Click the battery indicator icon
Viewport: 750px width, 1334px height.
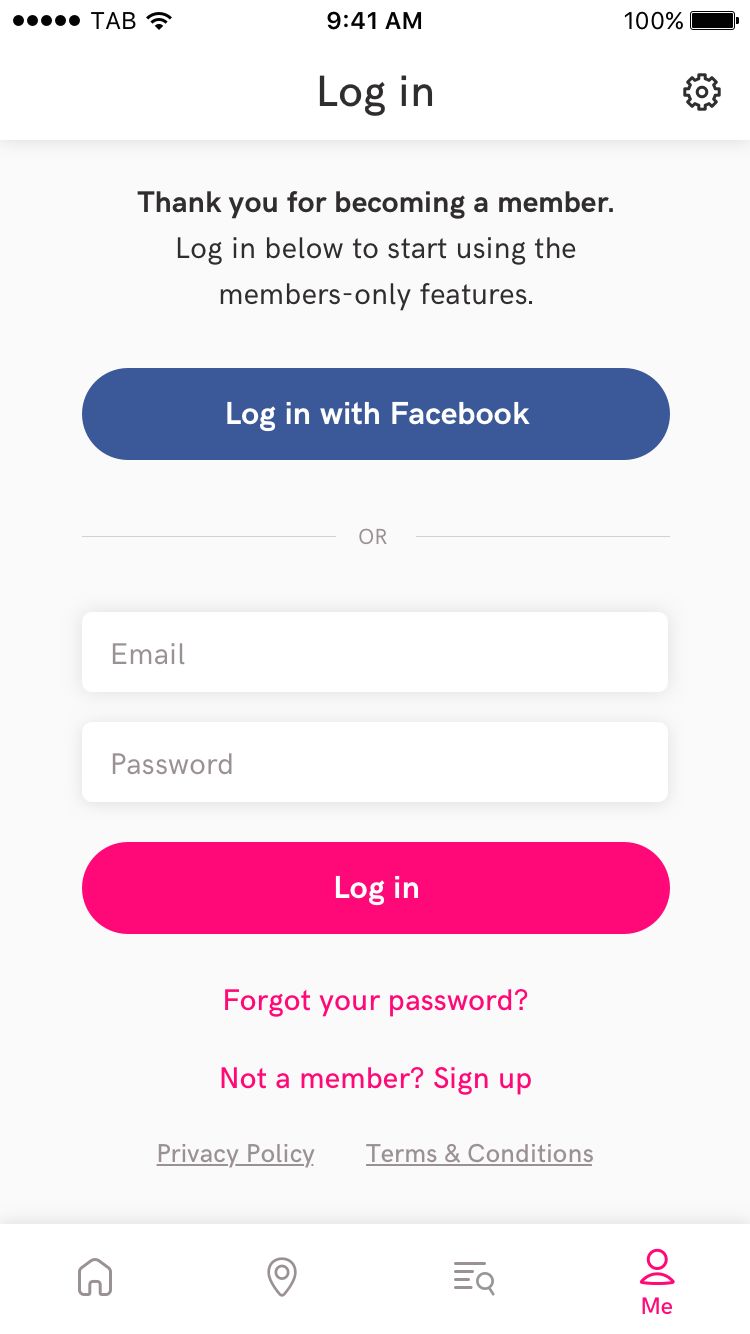click(713, 19)
